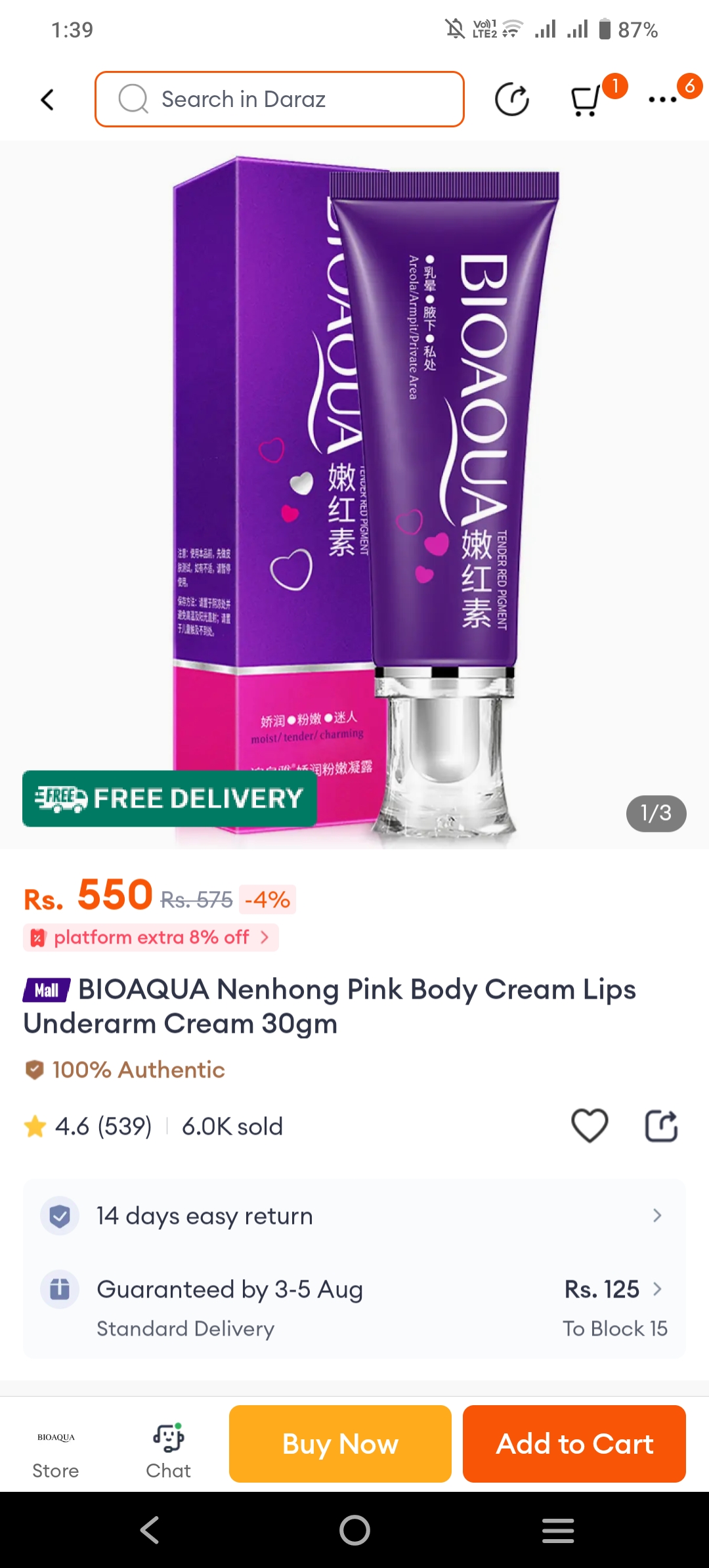Tap the circular arrow icon beside search

click(511, 100)
